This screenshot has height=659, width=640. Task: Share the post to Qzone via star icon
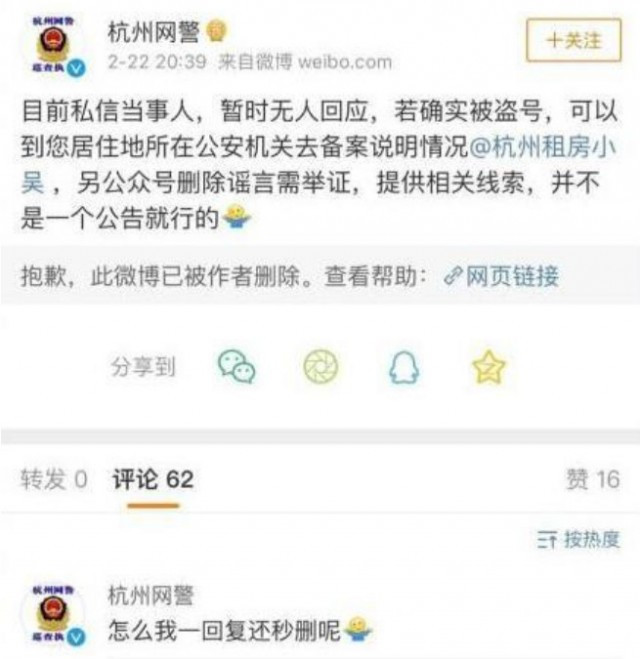[489, 367]
